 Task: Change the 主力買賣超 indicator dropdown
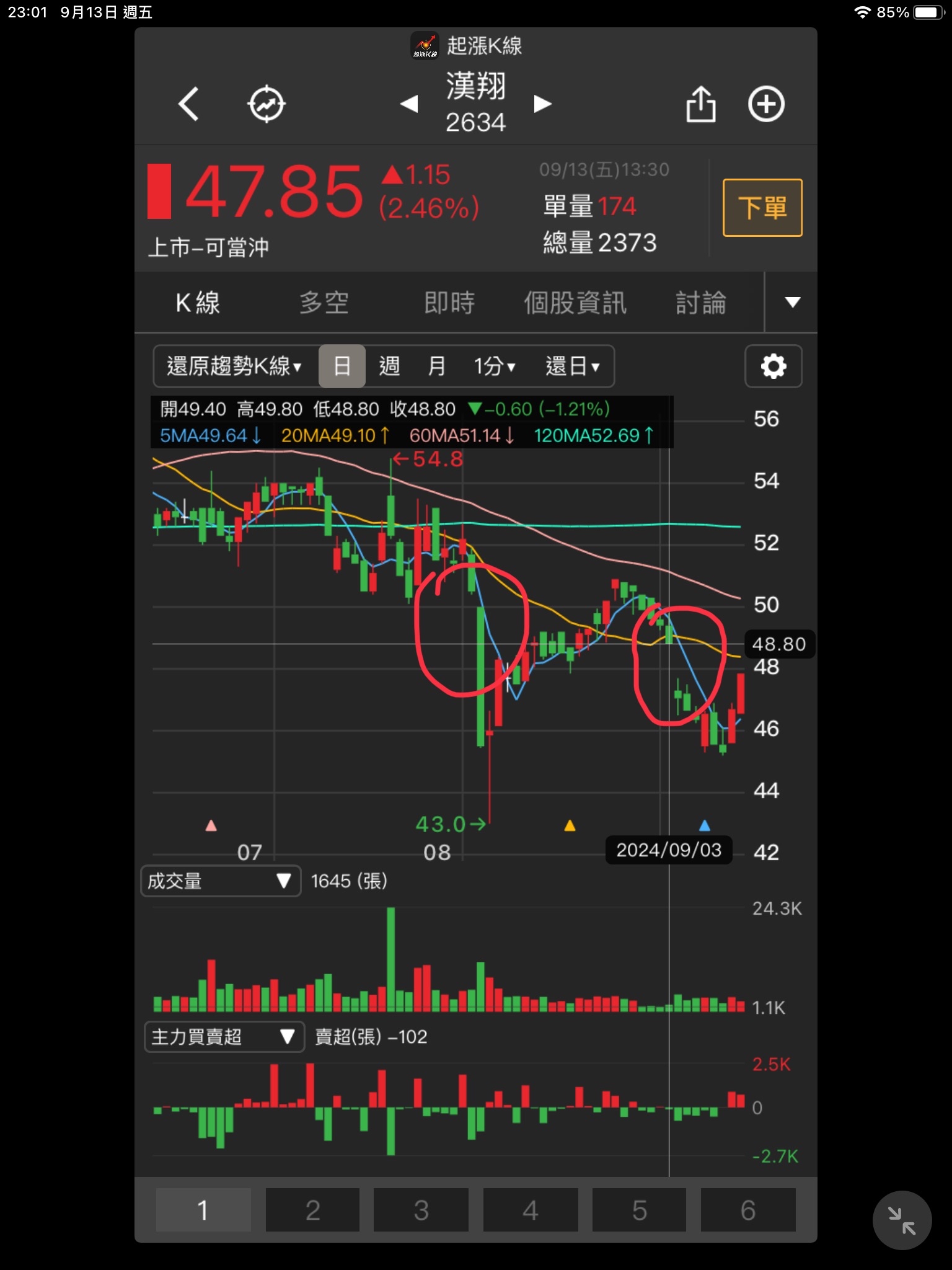coord(223,1037)
